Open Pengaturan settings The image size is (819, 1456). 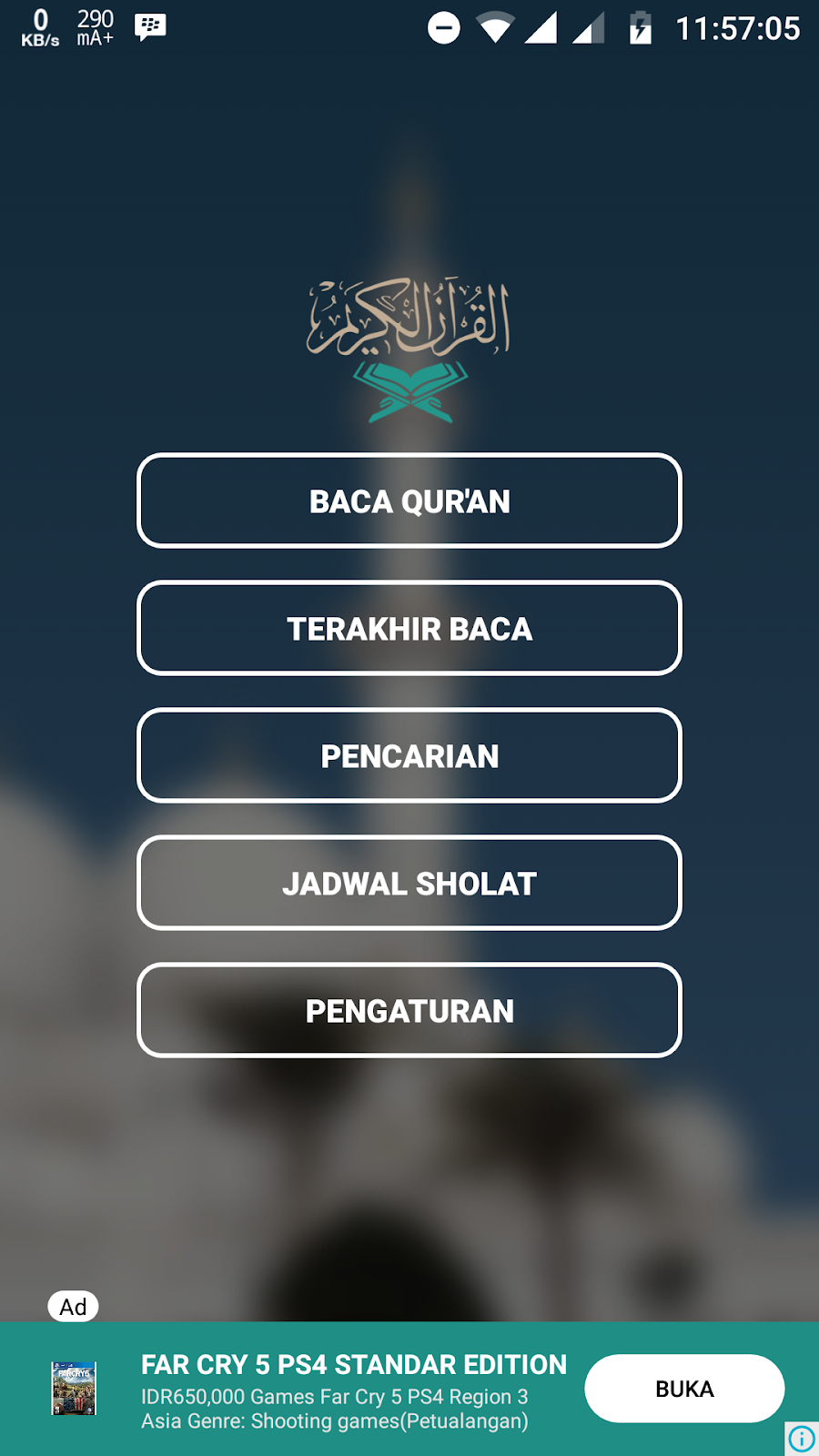409,1011
